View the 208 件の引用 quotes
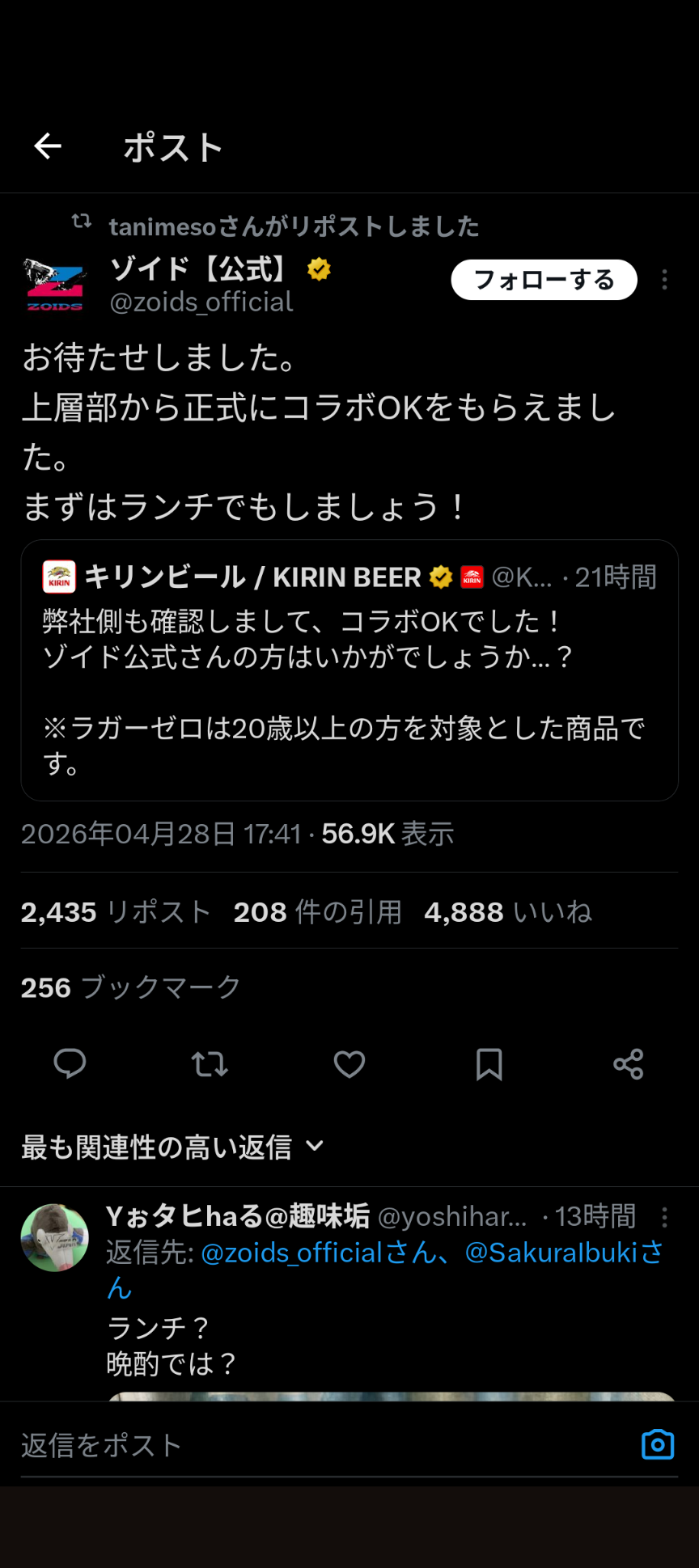The height and width of the screenshot is (1568, 699). point(317,912)
